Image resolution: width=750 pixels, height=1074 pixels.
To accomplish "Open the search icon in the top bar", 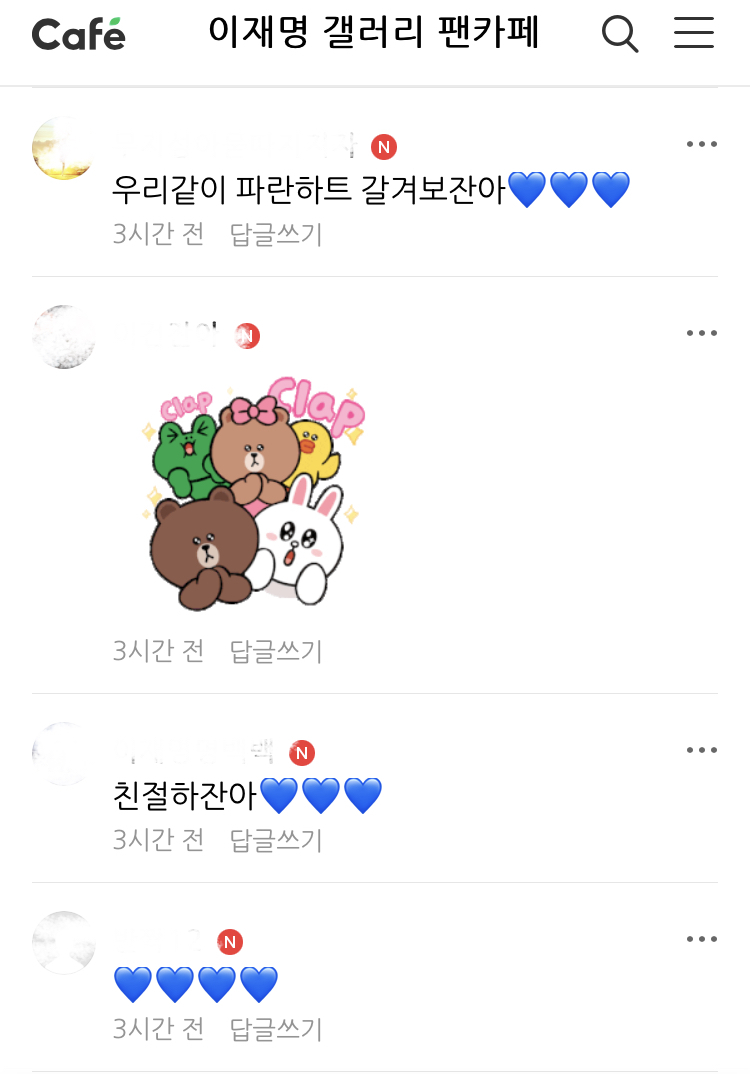I will click(x=620, y=33).
